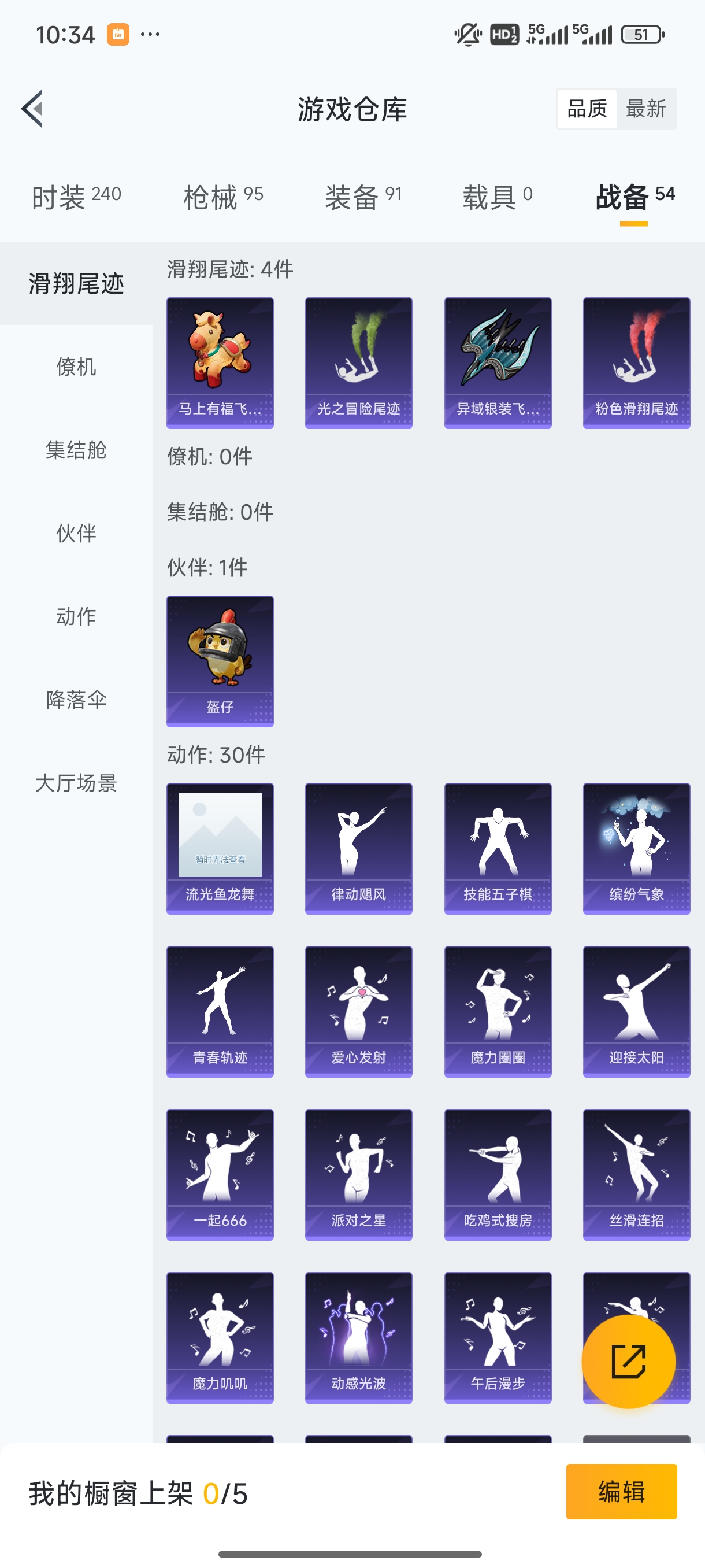Switch sorting to 最新
This screenshot has width=705, height=1568.
pos(647,108)
